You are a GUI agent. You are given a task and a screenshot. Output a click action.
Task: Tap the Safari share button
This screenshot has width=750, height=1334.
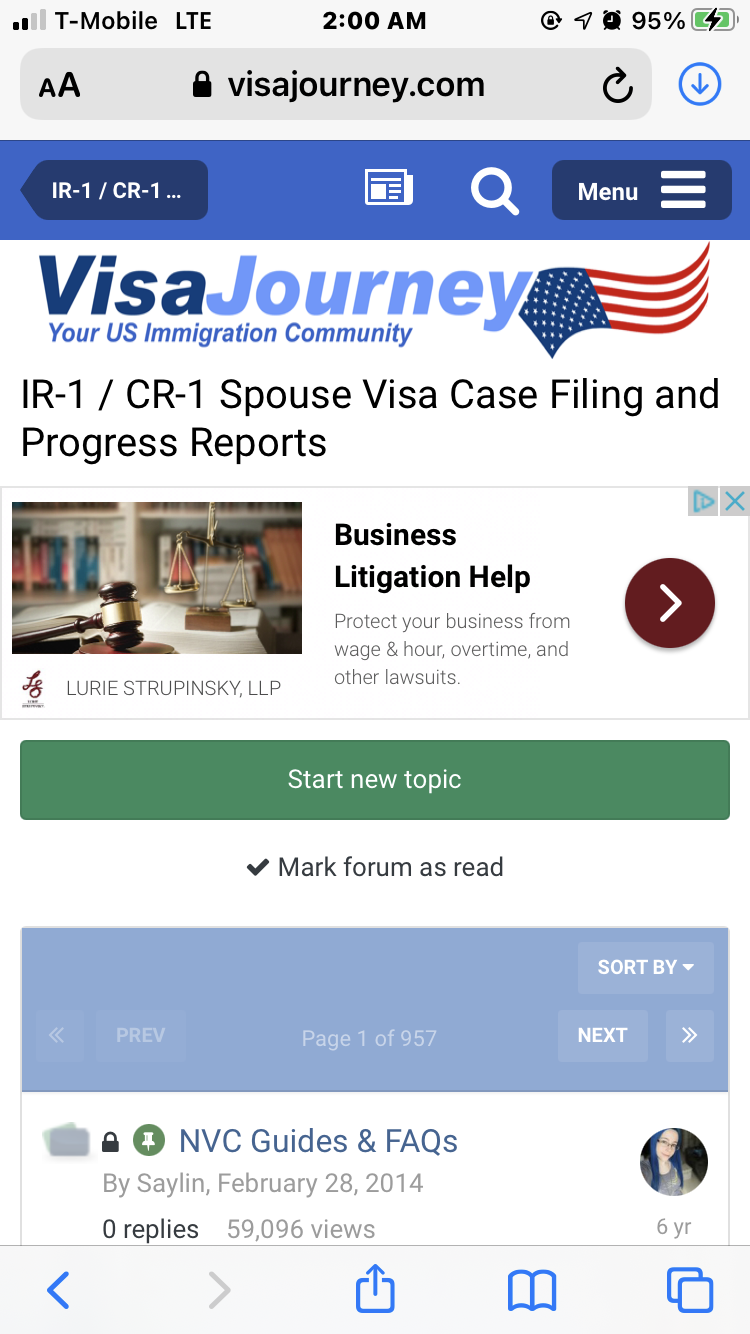(x=375, y=1290)
